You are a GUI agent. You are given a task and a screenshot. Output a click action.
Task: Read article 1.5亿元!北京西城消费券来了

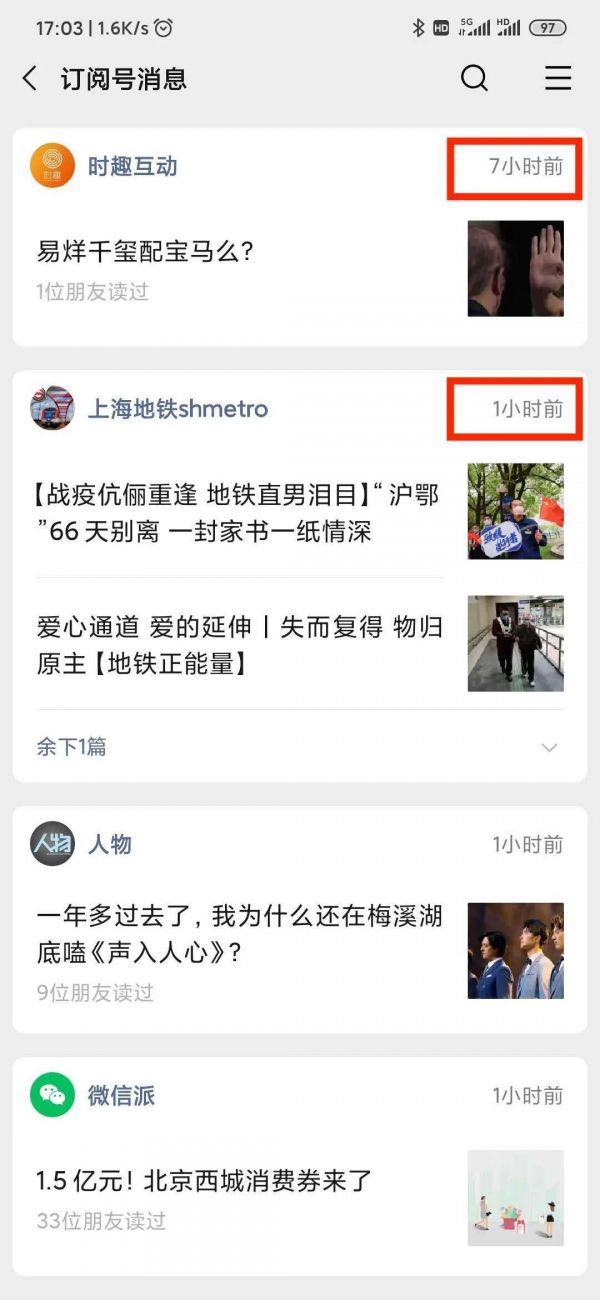click(x=205, y=1180)
